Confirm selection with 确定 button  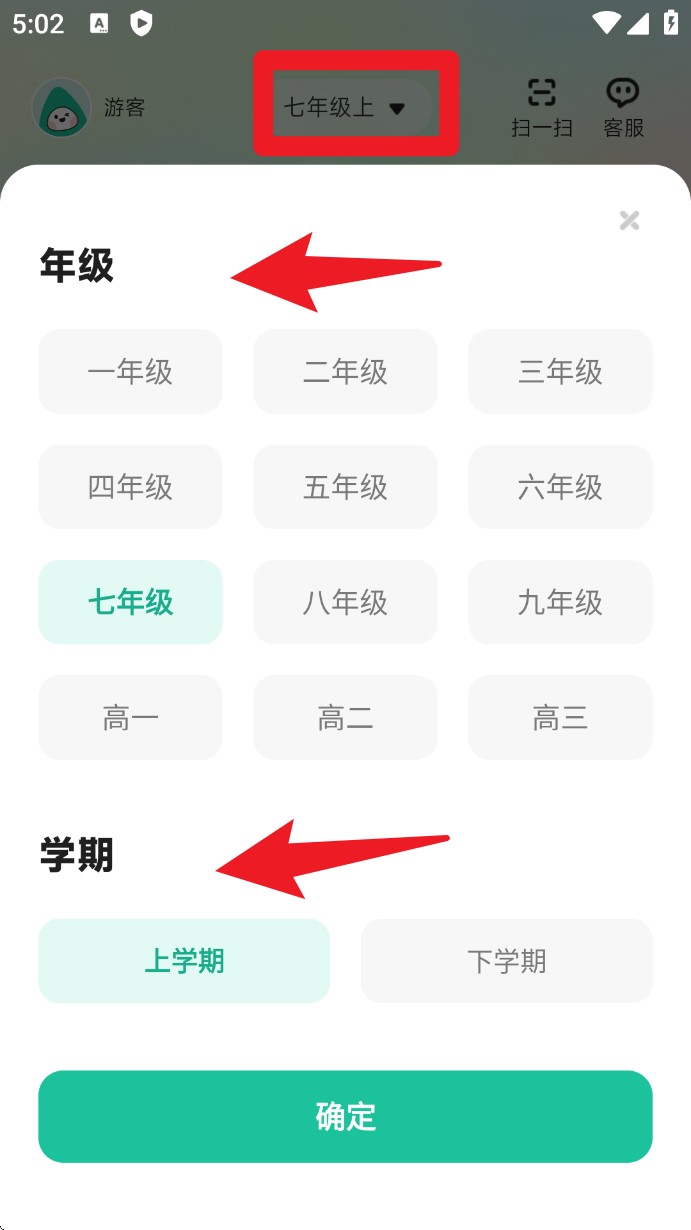(x=345, y=1116)
